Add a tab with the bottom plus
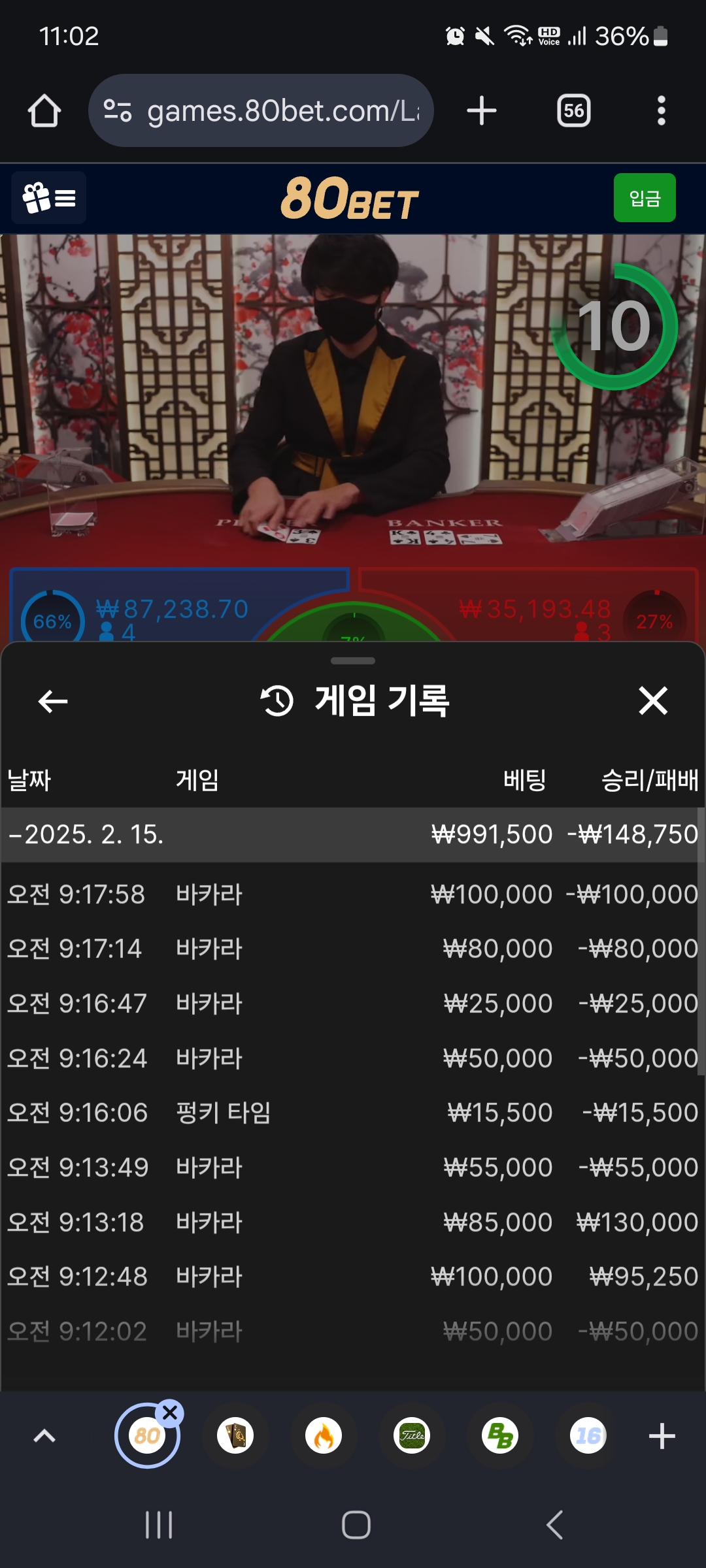The height and width of the screenshot is (1568, 706). (x=662, y=1436)
